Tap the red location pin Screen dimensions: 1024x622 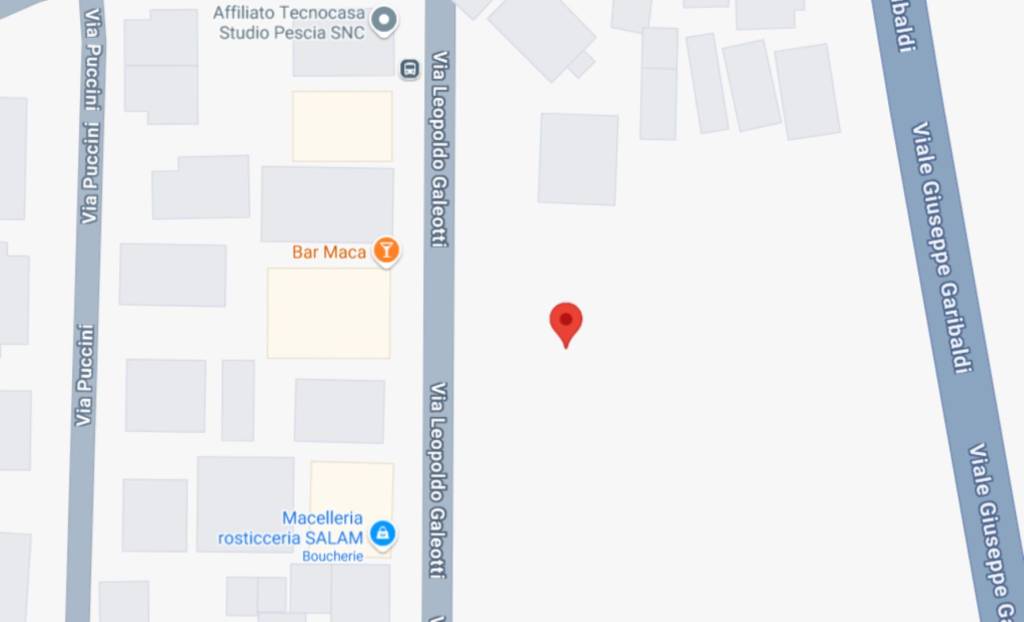pos(566,322)
